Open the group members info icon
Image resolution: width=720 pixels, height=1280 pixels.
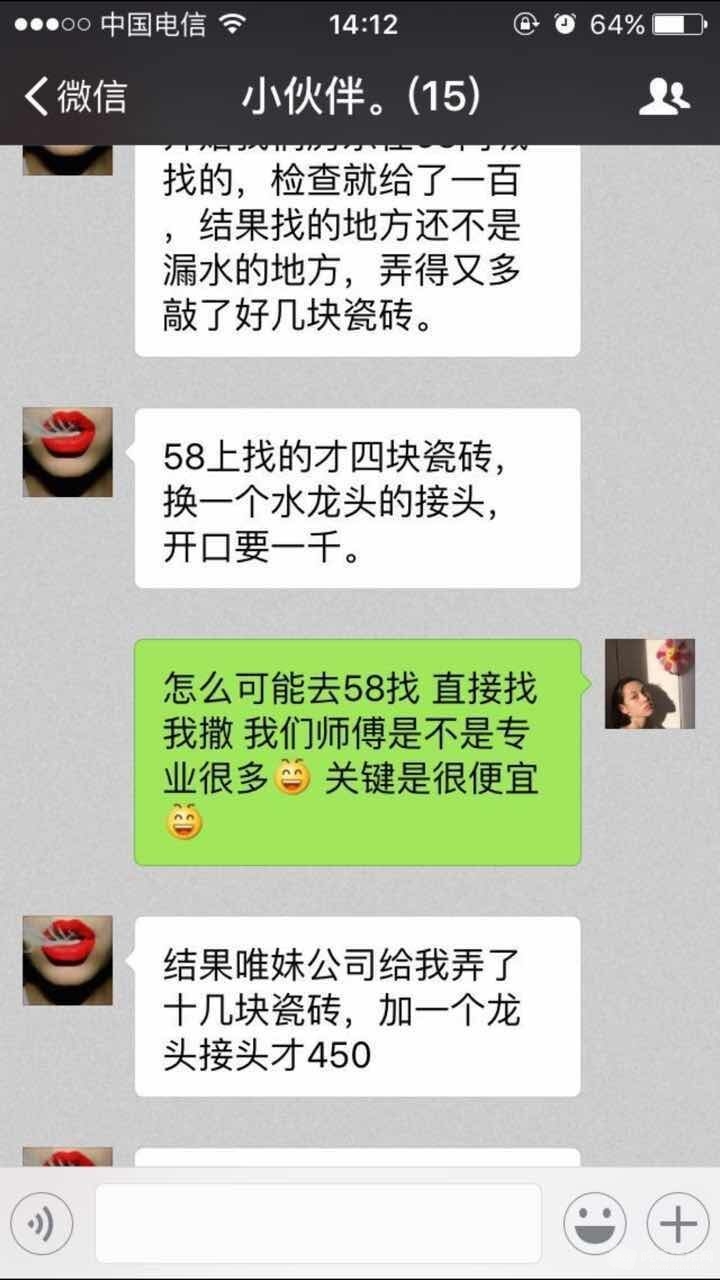click(x=664, y=97)
